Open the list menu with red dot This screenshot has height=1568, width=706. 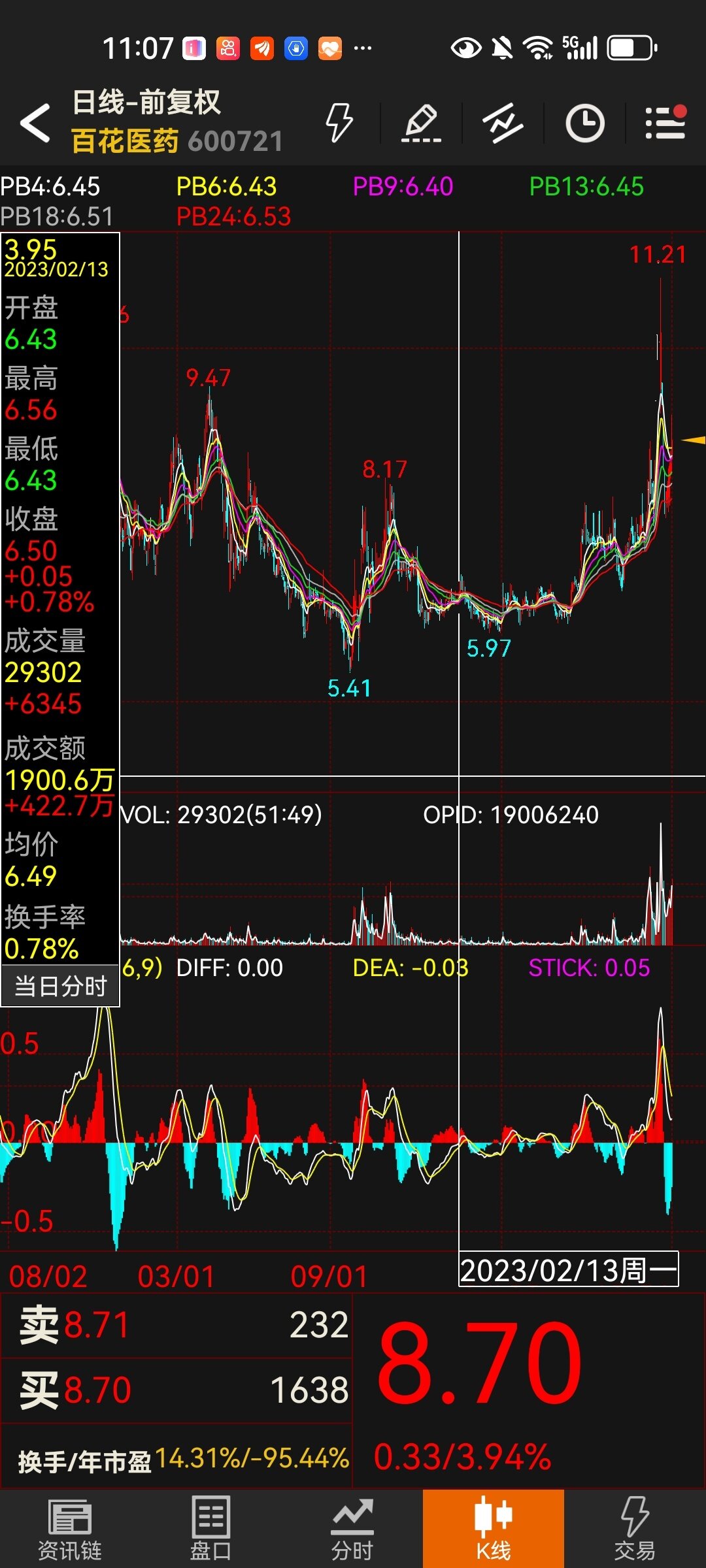click(665, 122)
